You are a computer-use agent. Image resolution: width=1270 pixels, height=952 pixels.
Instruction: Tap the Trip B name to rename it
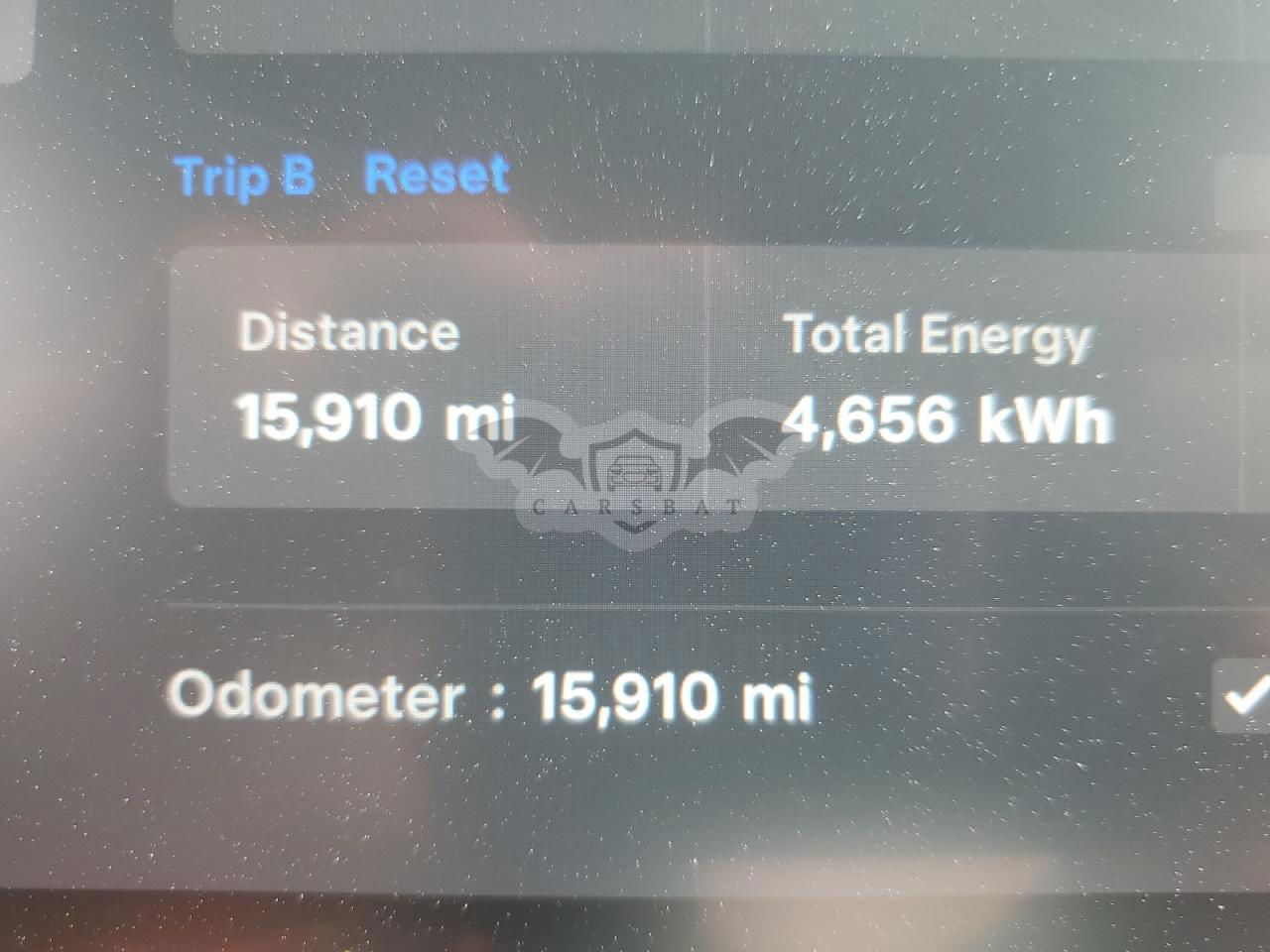(x=245, y=178)
